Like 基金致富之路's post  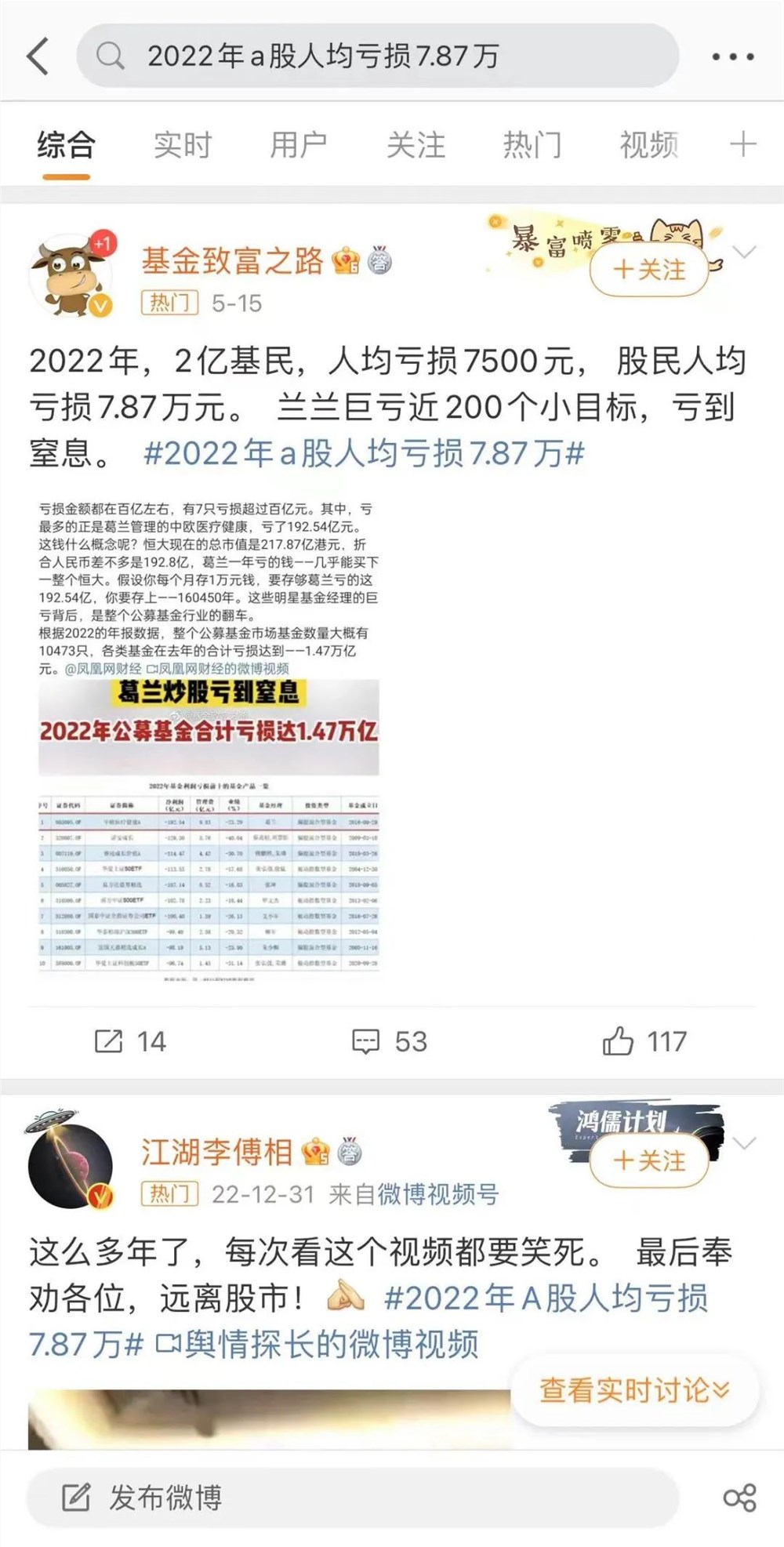(x=644, y=1041)
